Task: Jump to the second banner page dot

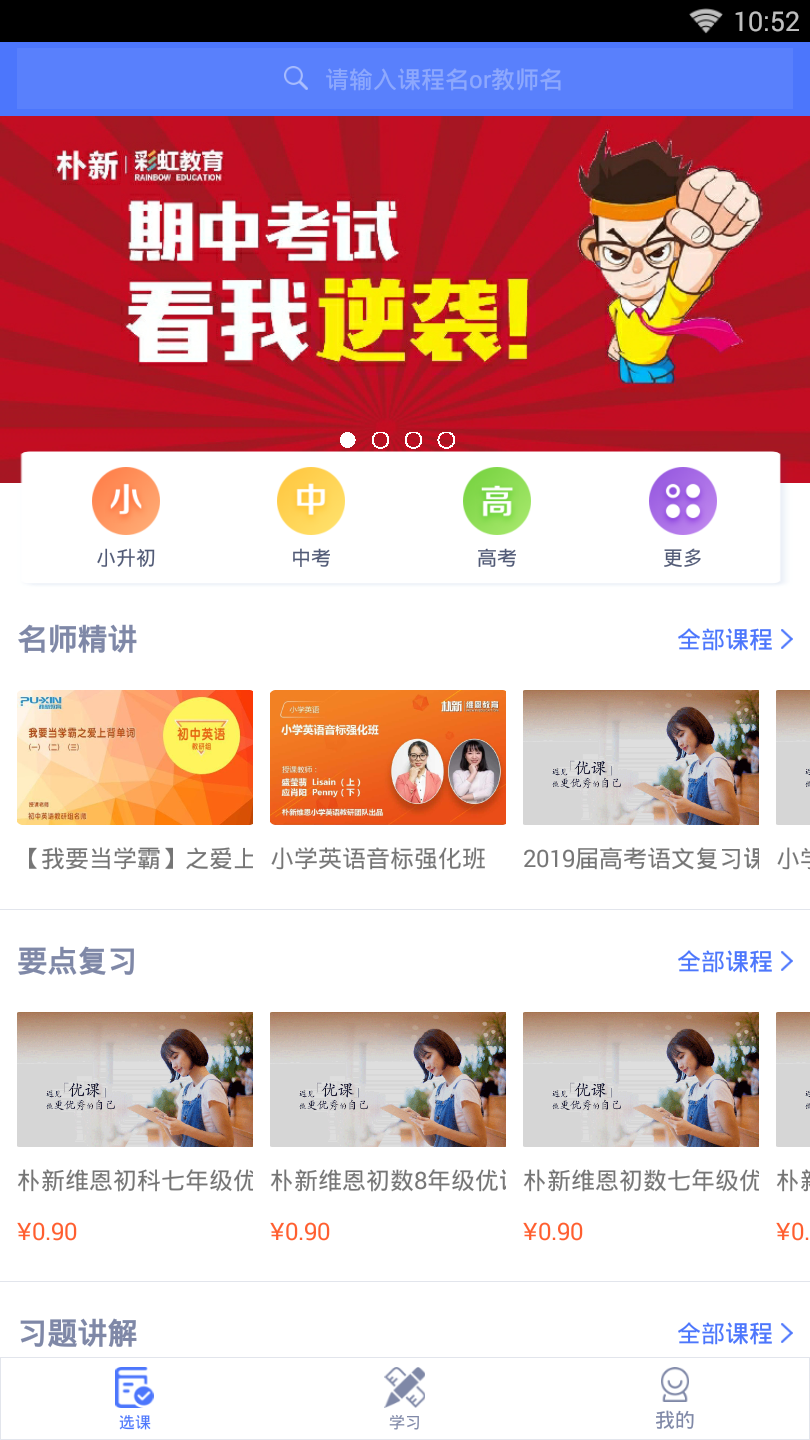Action: [380, 440]
